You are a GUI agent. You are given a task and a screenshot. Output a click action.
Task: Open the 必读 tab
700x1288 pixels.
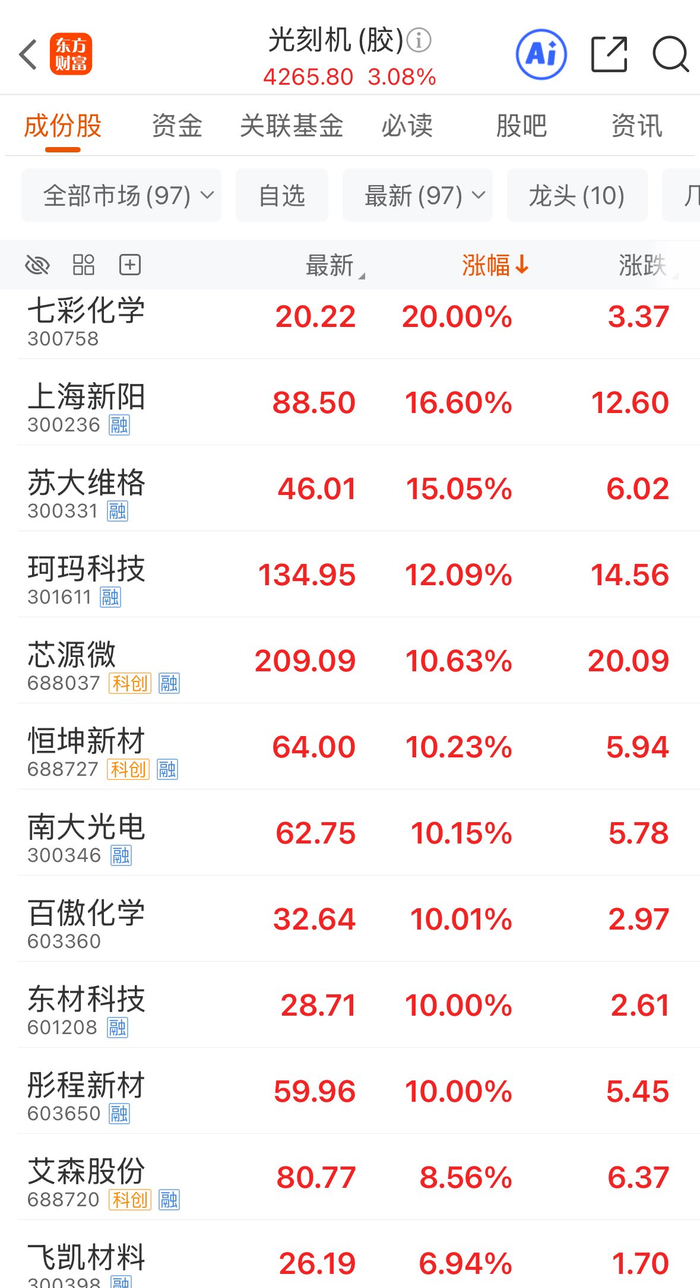pyautogui.click(x=407, y=126)
